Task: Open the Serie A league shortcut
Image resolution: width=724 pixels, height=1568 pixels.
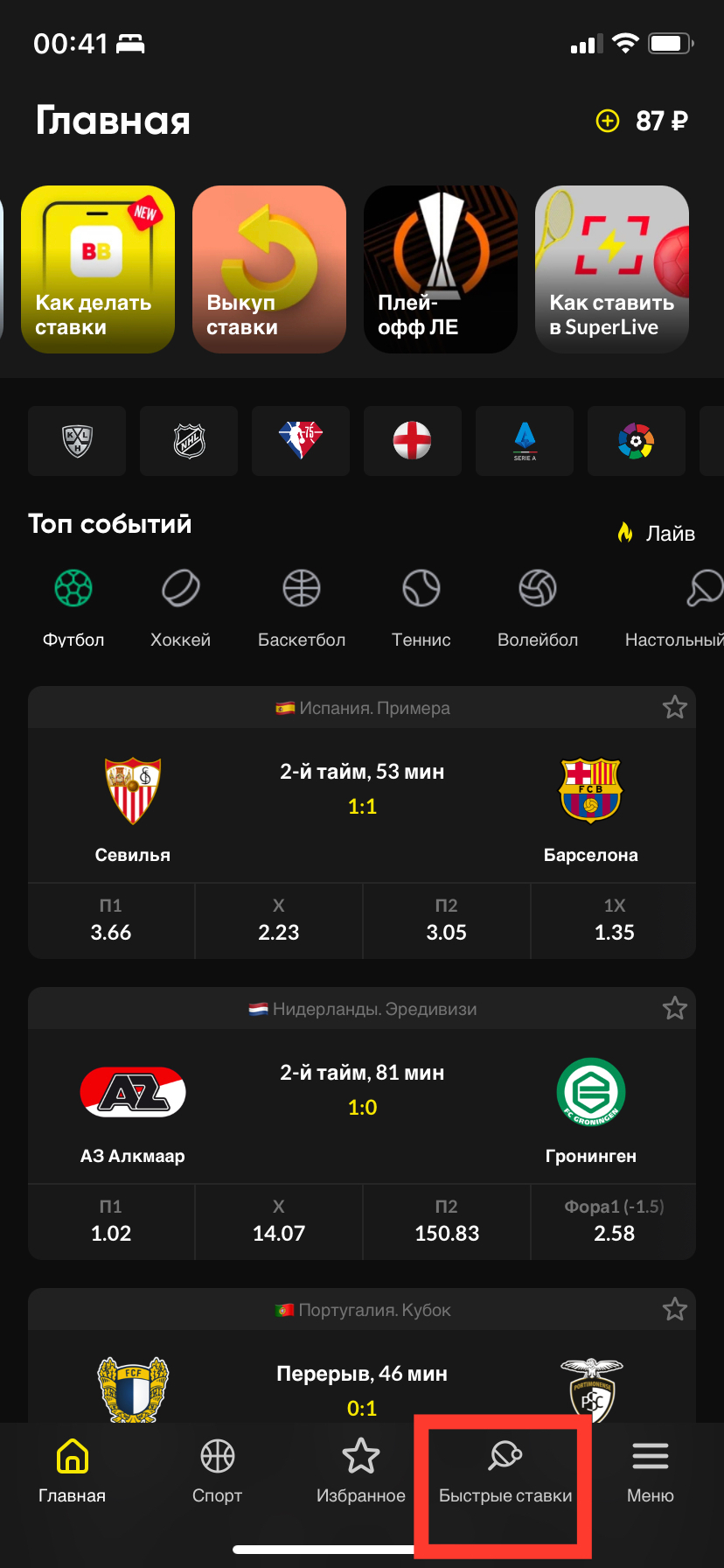Action: tap(525, 441)
